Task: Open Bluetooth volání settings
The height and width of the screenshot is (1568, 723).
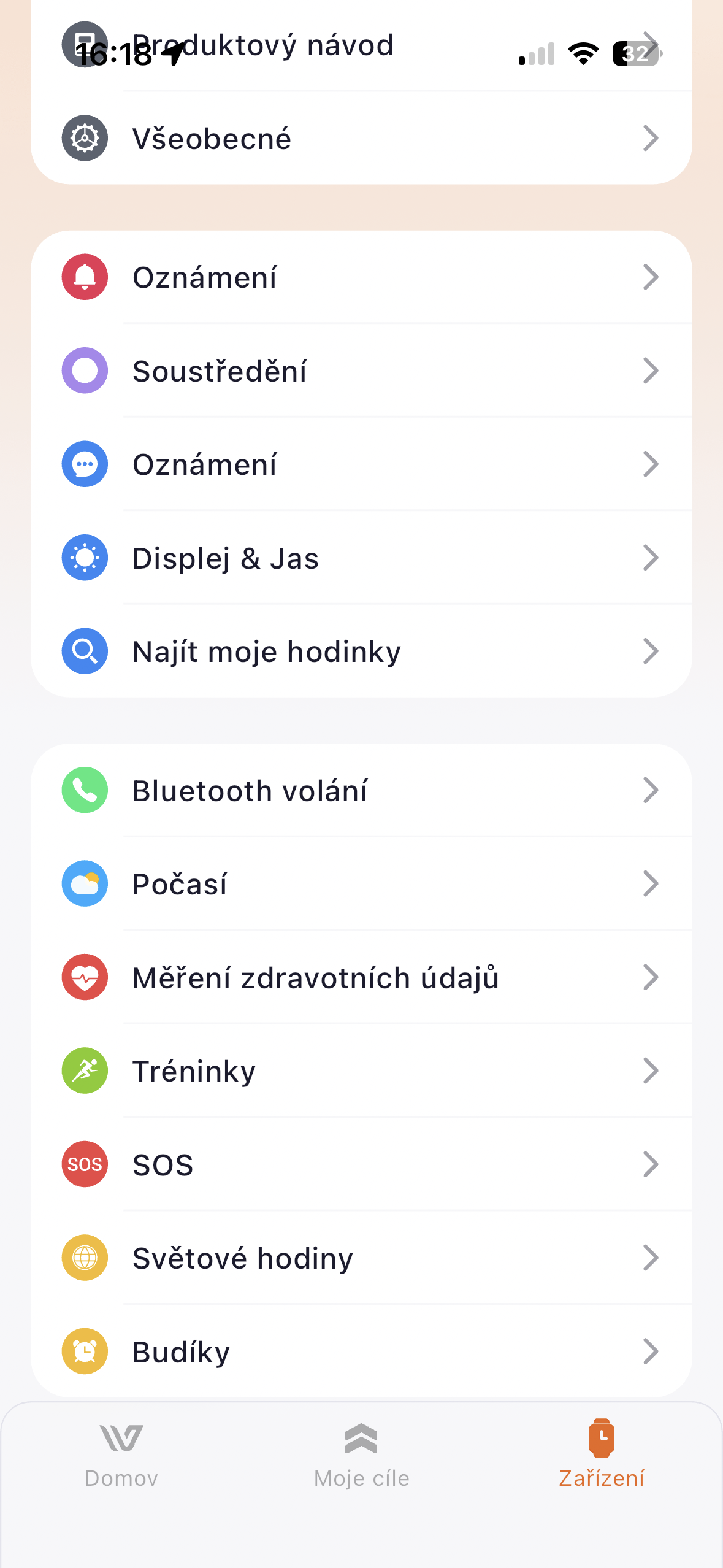Action: click(361, 791)
